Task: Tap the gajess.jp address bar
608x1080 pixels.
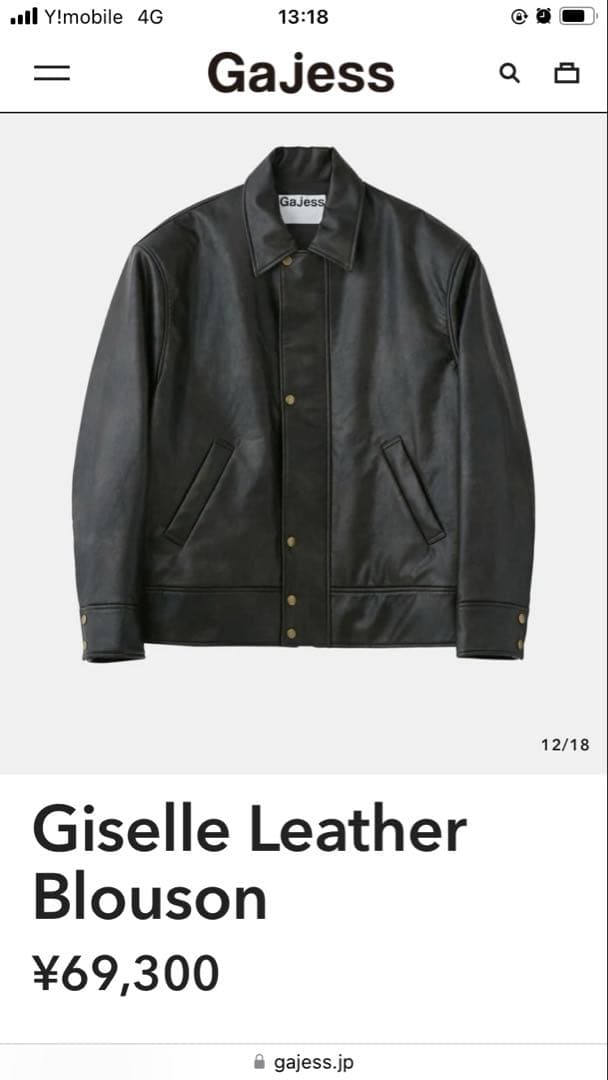Action: coord(304,1062)
